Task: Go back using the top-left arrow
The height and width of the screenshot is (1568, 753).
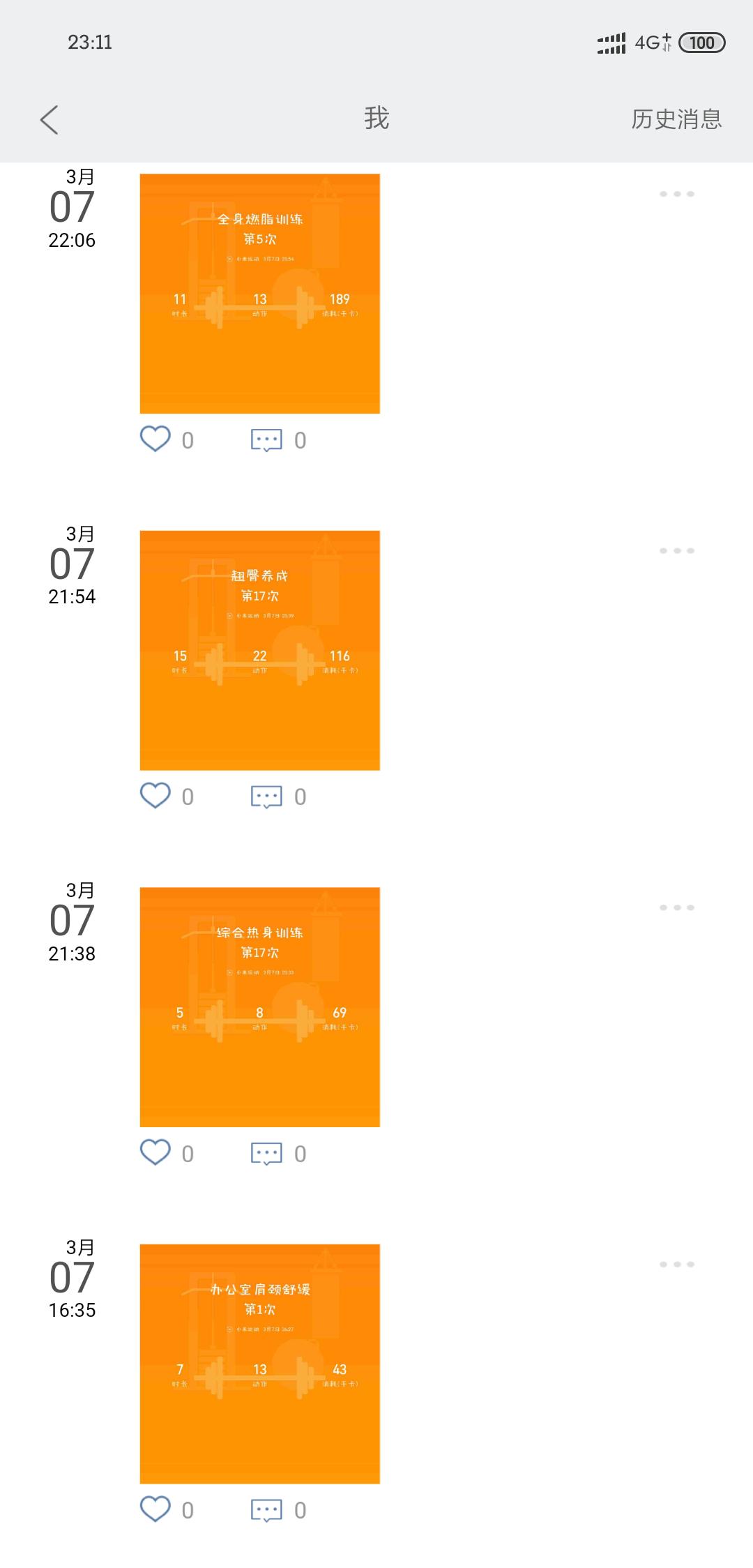Action: [50, 120]
